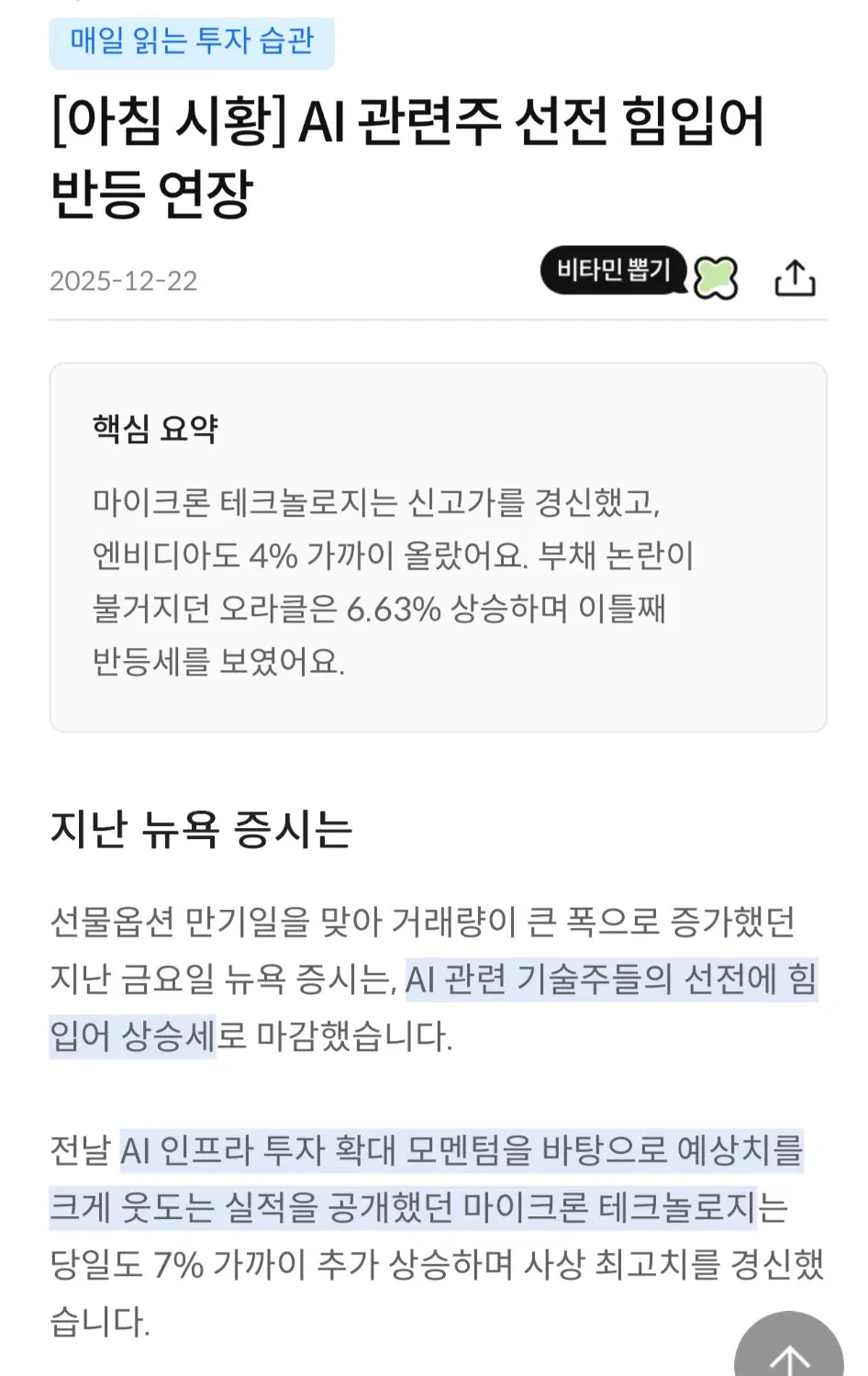Tap the 매일 읽는 투자 습관 chip
This screenshot has height=1376, width=868.
click(x=192, y=41)
